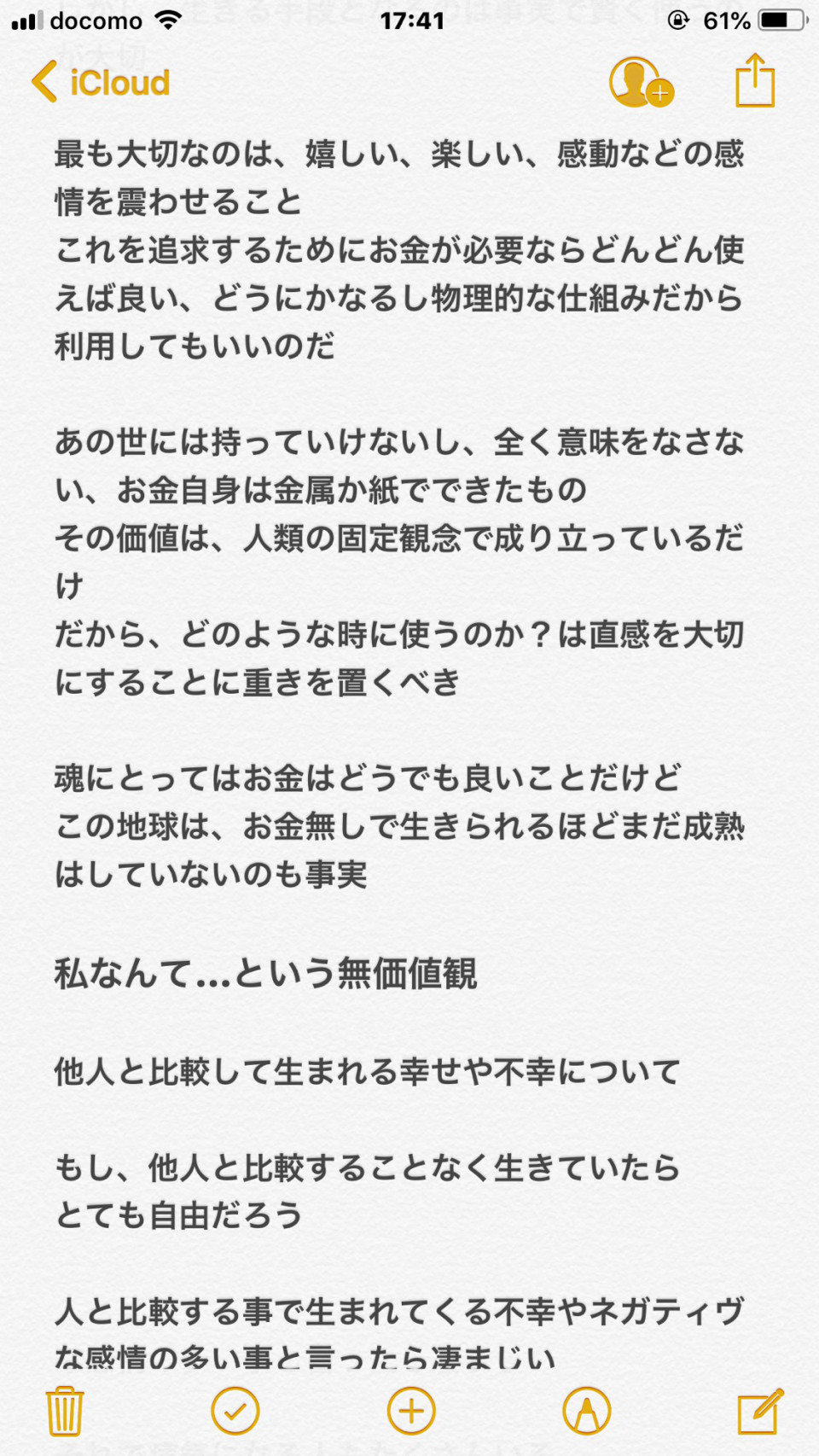
Task: Open the drawing markup tool
Action: coord(587,1411)
